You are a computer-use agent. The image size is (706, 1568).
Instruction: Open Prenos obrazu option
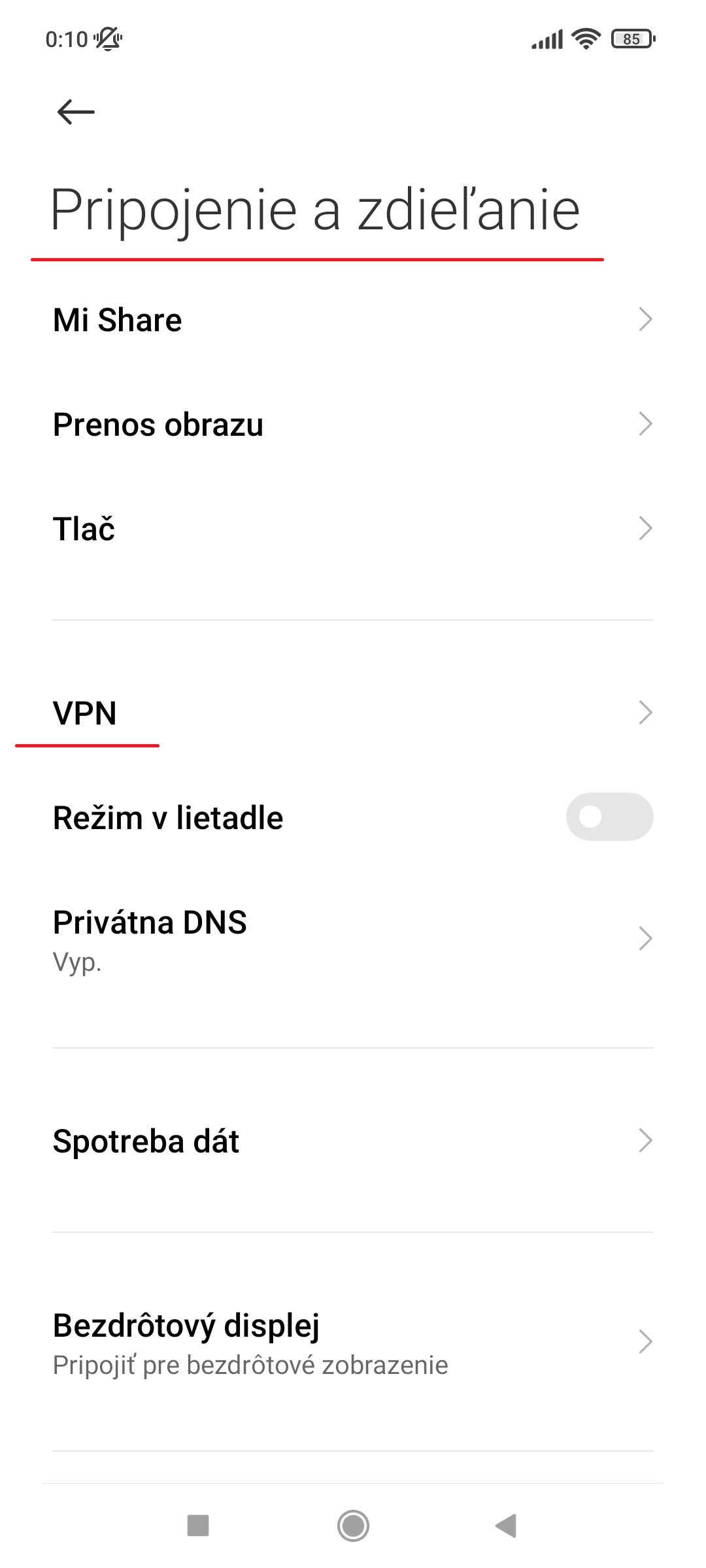pos(353,424)
